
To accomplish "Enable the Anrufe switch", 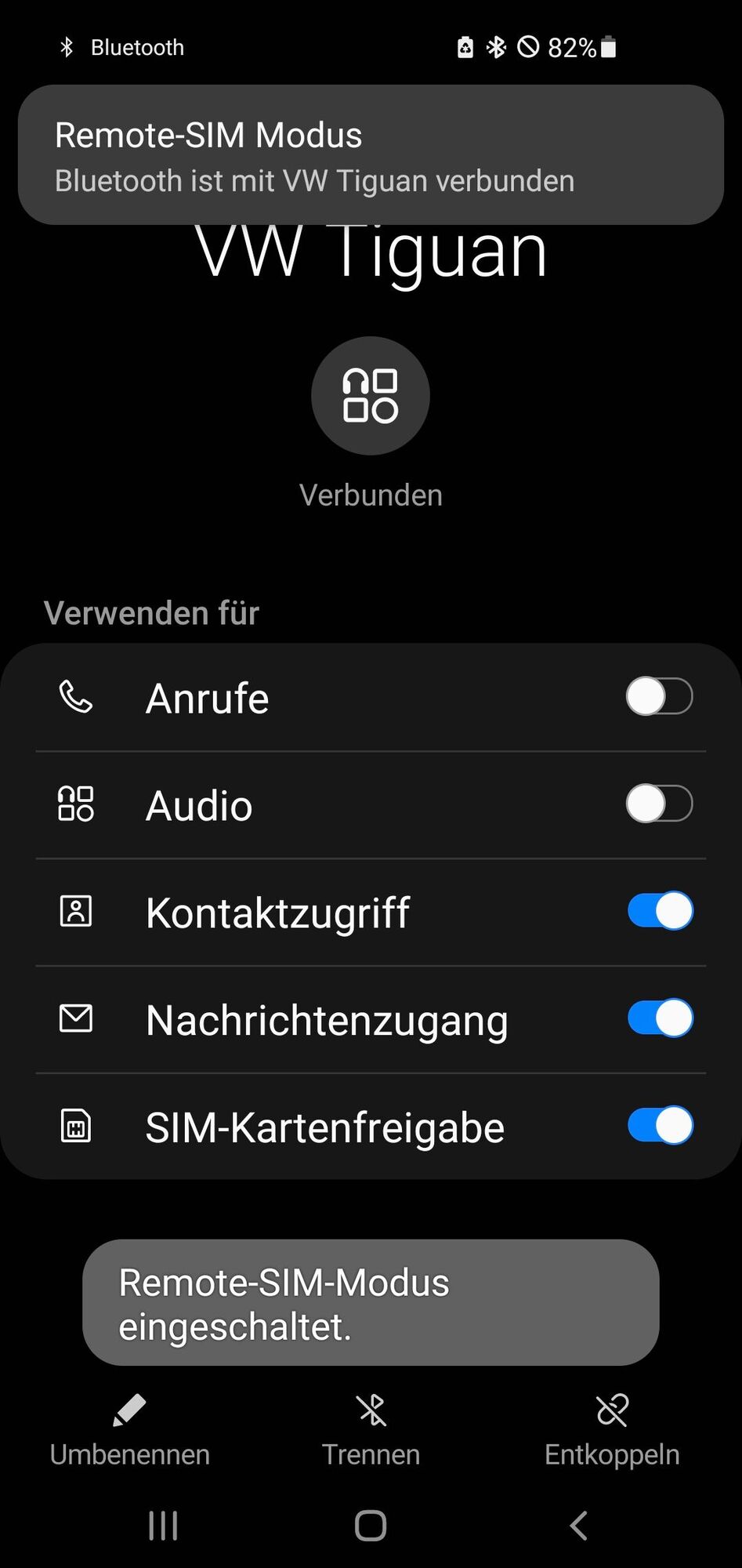I will click(x=659, y=696).
